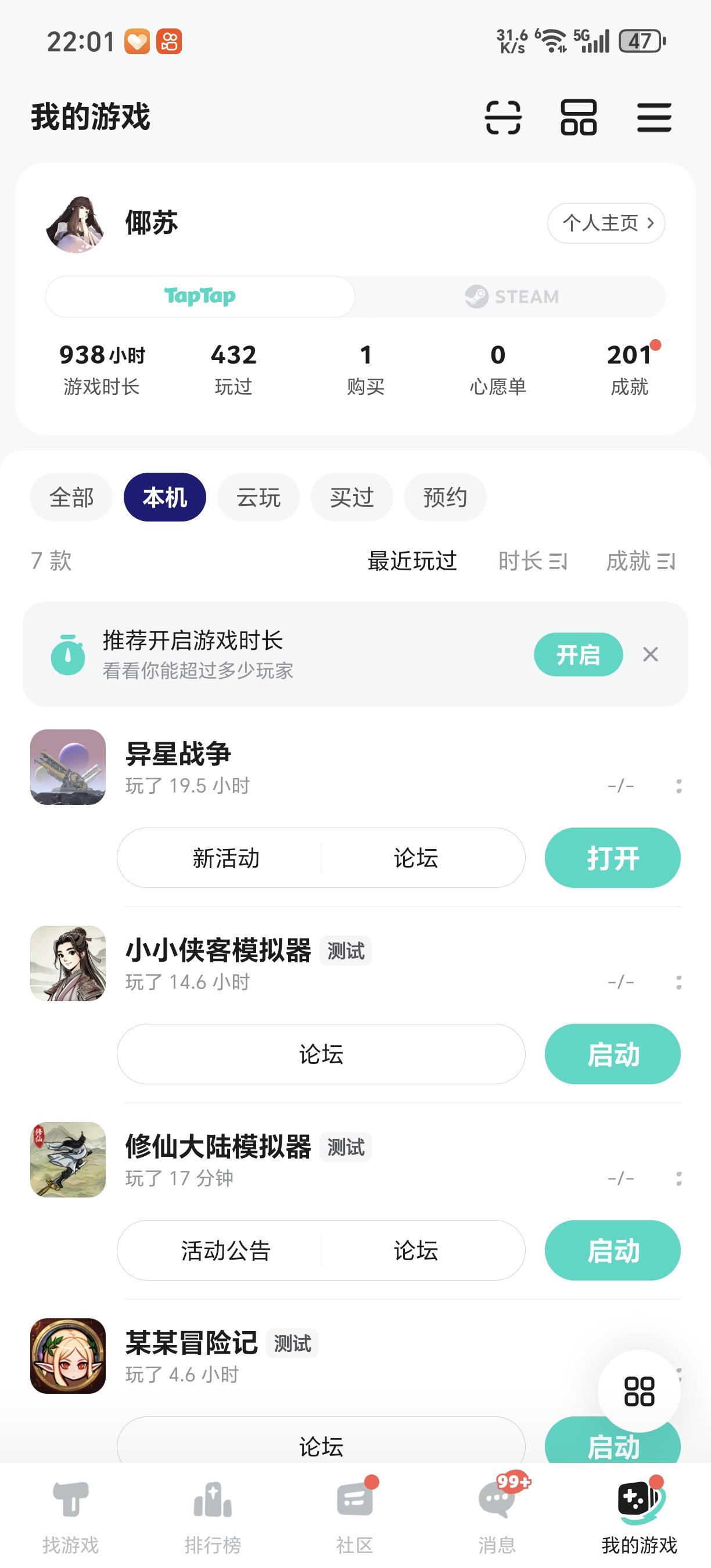The image size is (711, 1568).
Task: Select the 云玩 filter chip
Action: pyautogui.click(x=258, y=497)
